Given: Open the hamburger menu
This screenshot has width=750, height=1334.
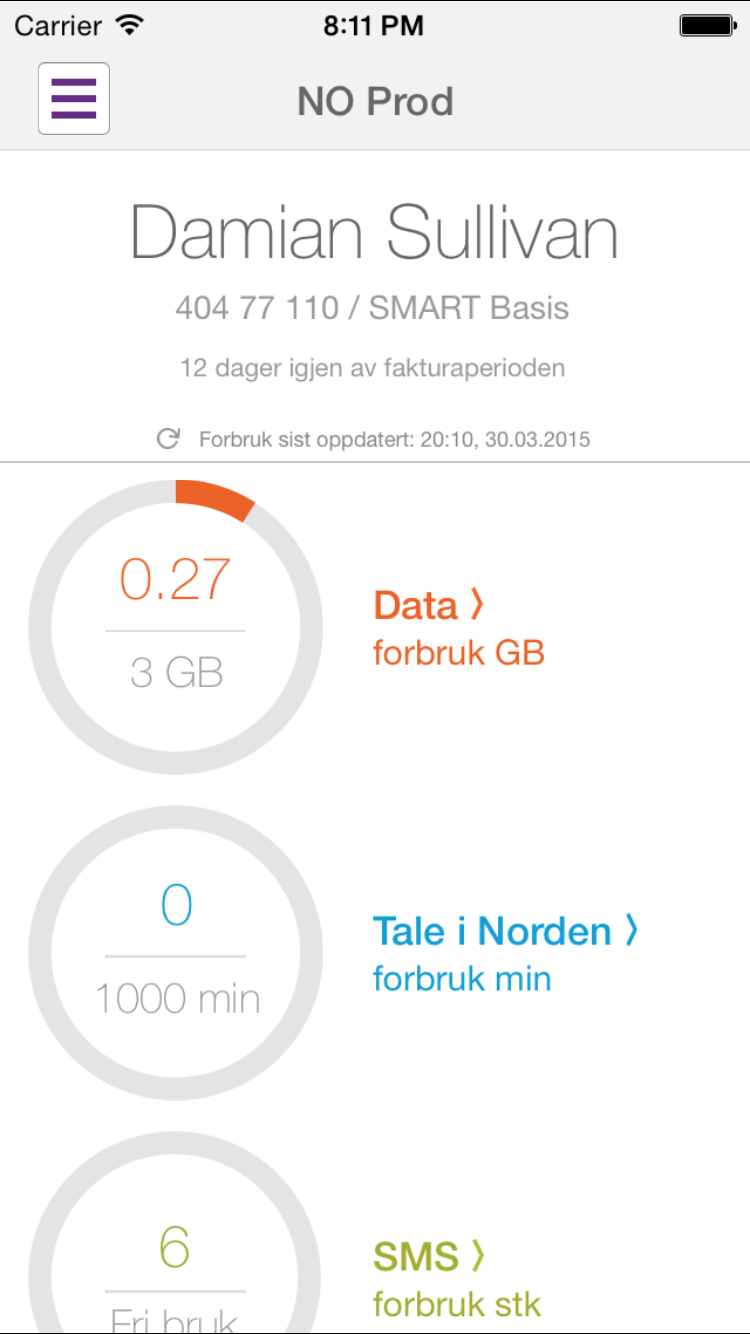Looking at the screenshot, I should [74, 99].
